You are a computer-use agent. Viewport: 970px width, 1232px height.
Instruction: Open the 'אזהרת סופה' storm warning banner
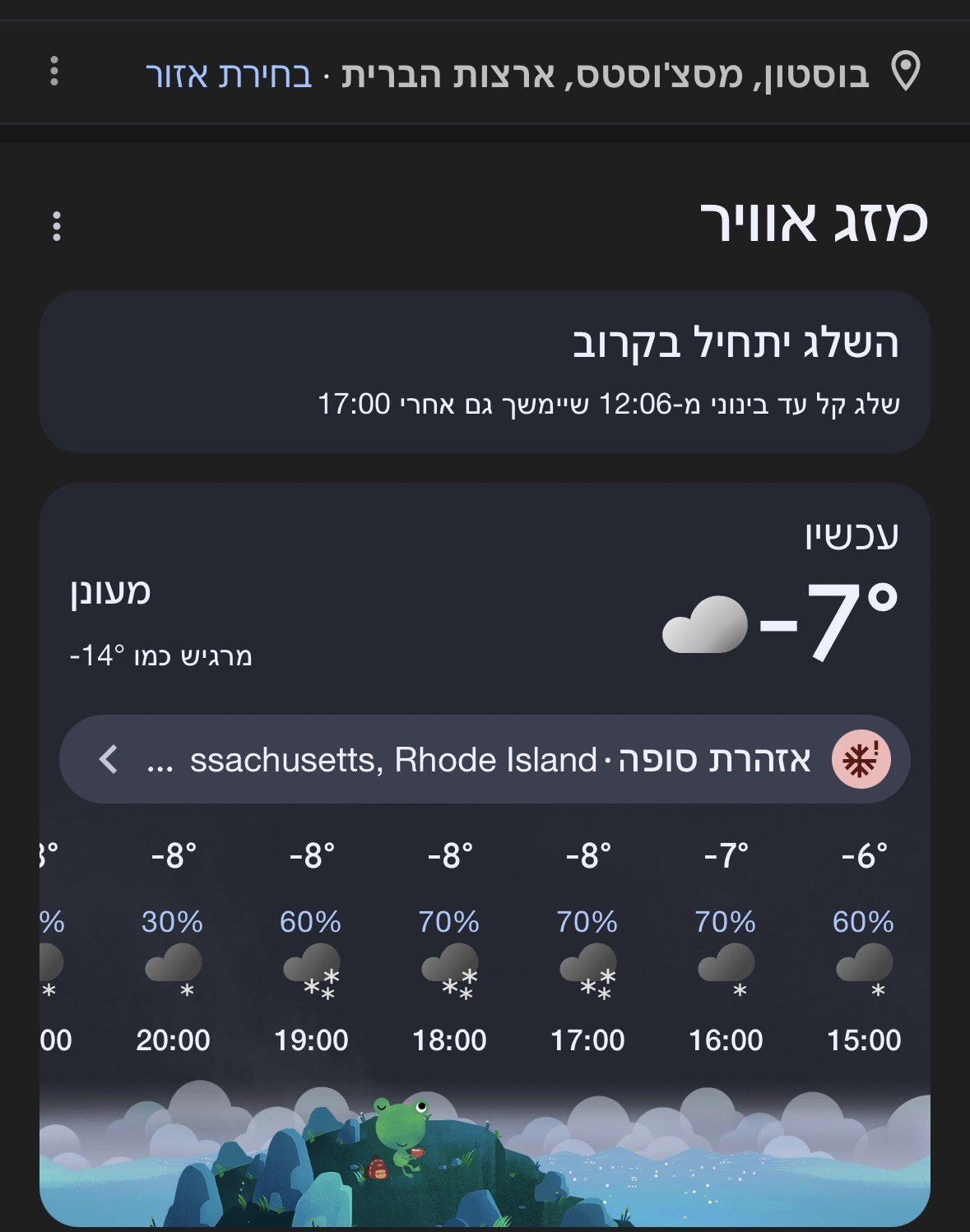click(x=485, y=759)
